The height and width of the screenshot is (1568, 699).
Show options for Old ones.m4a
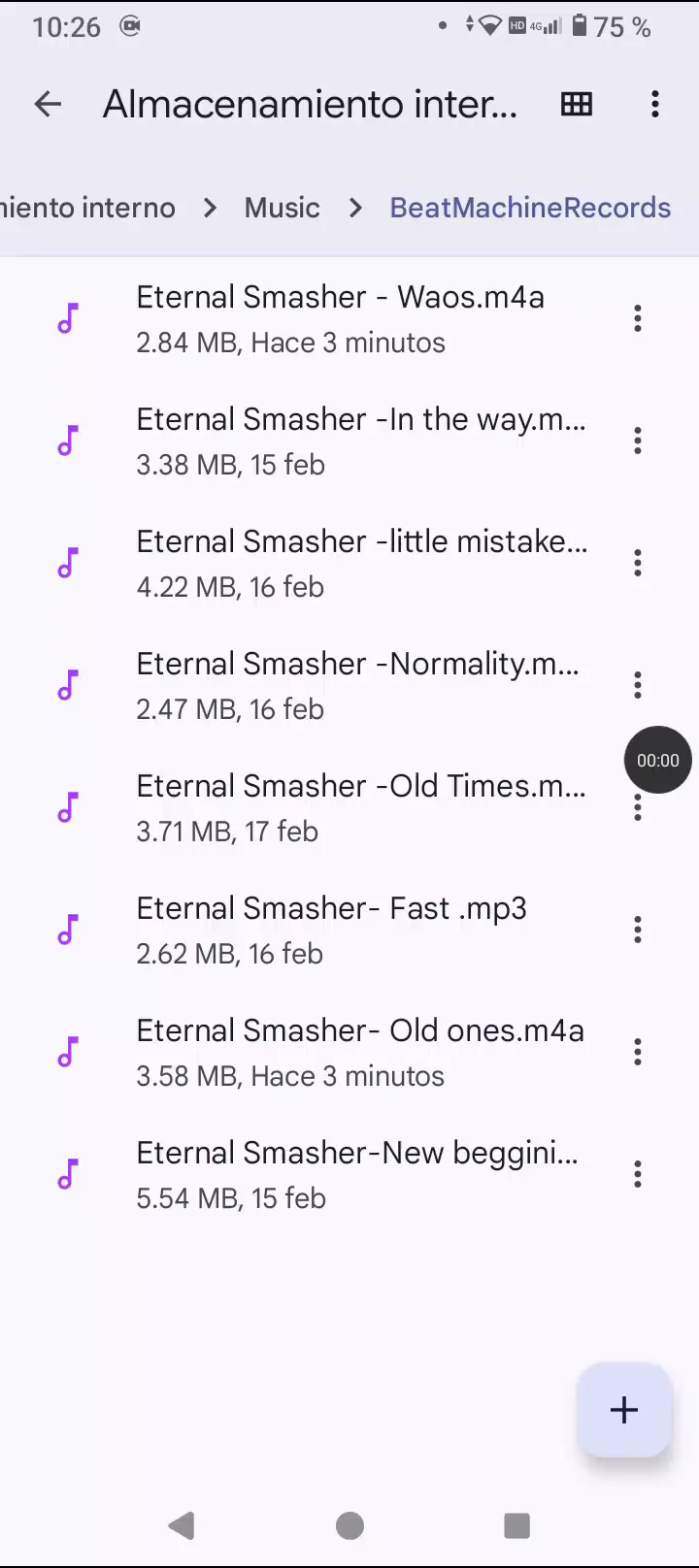point(638,1052)
